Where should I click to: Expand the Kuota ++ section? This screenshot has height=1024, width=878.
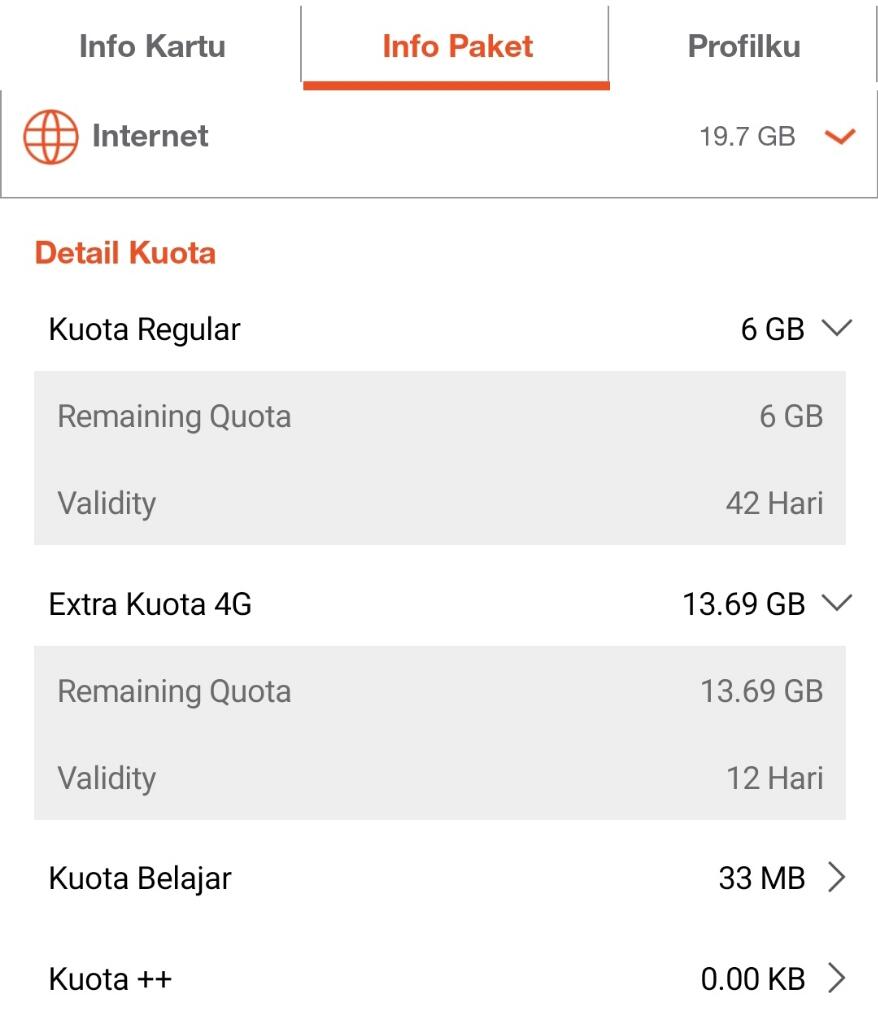pyautogui.click(x=839, y=978)
